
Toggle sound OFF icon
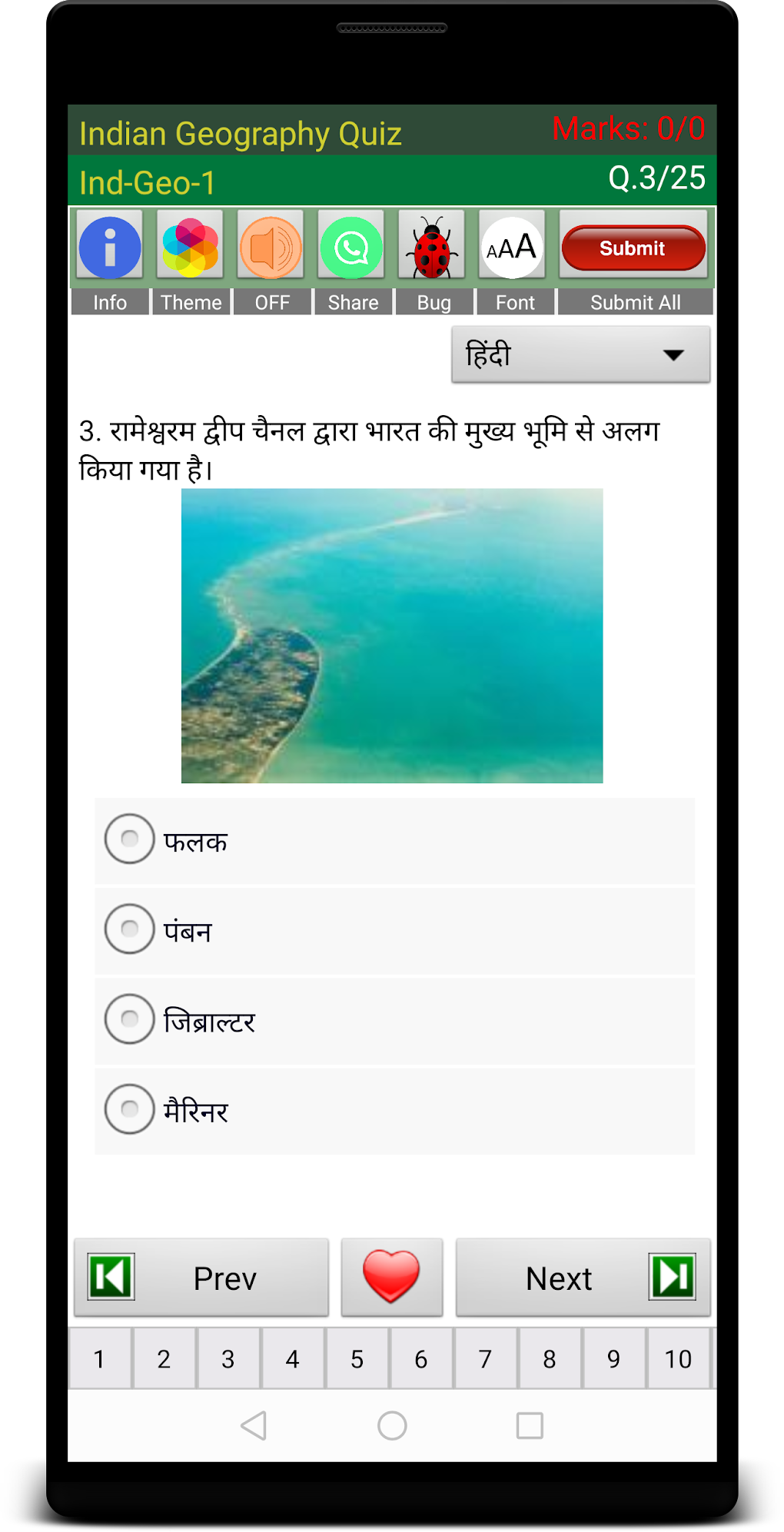271,246
